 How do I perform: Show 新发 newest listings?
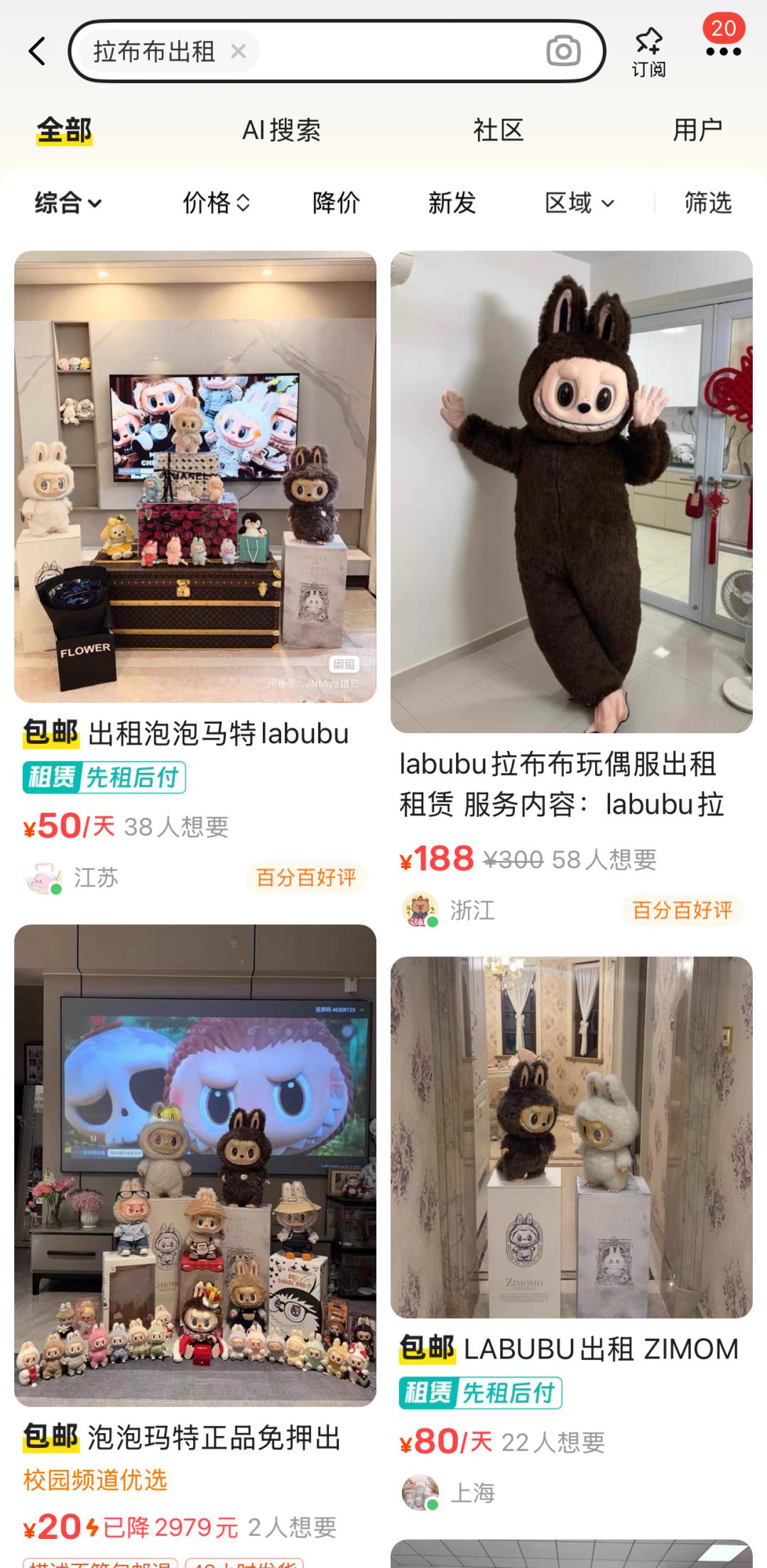pyautogui.click(x=452, y=203)
